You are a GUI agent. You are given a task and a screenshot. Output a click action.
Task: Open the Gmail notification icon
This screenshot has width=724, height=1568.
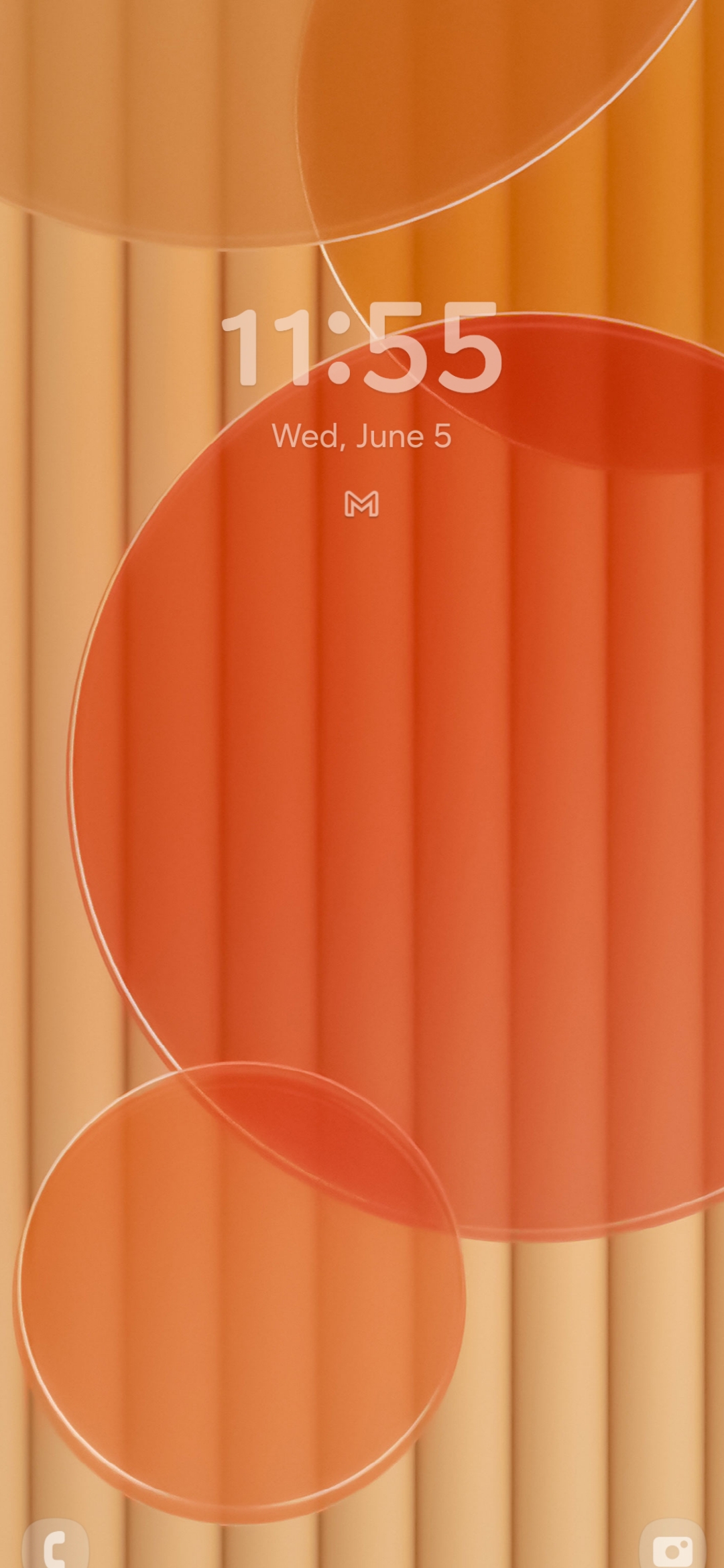tap(361, 504)
